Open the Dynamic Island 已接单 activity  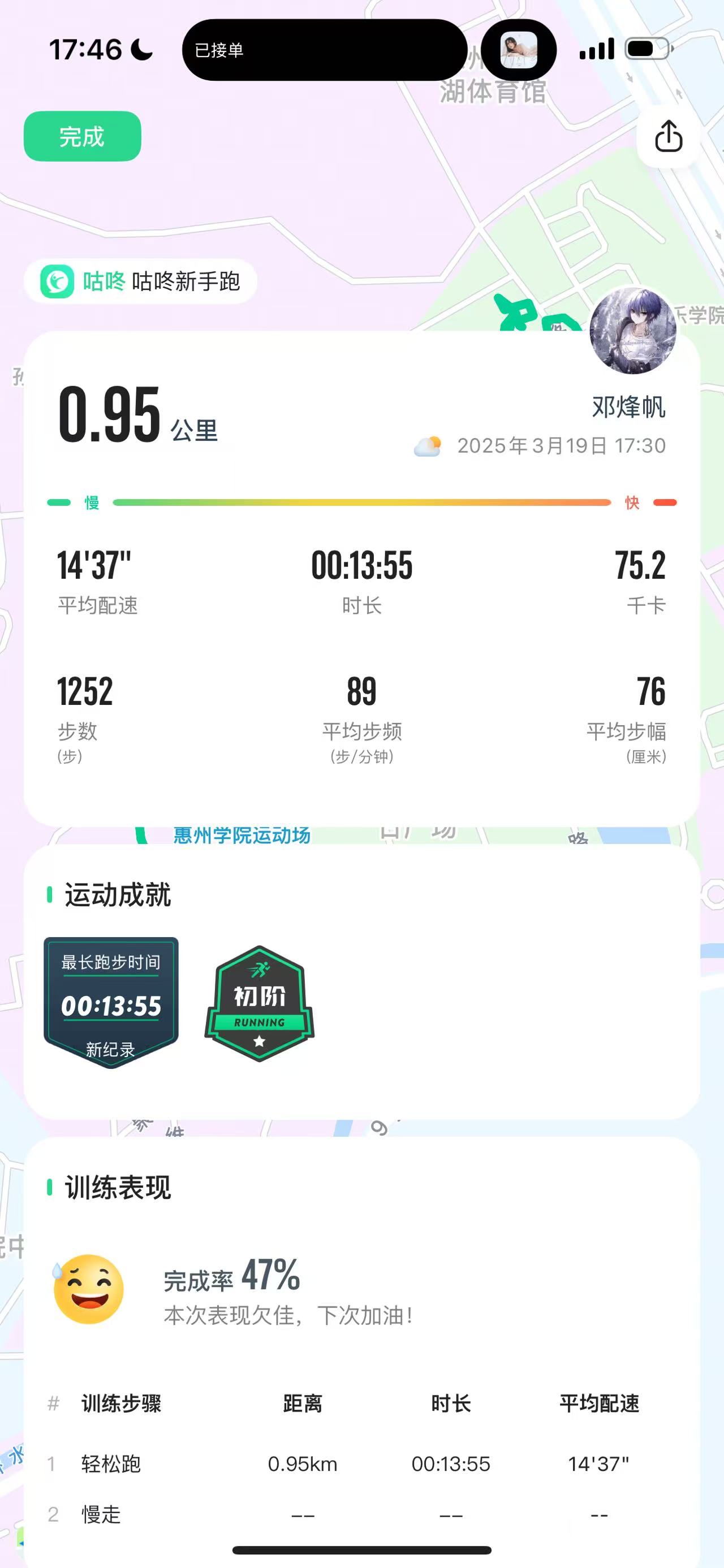pyautogui.click(x=324, y=50)
